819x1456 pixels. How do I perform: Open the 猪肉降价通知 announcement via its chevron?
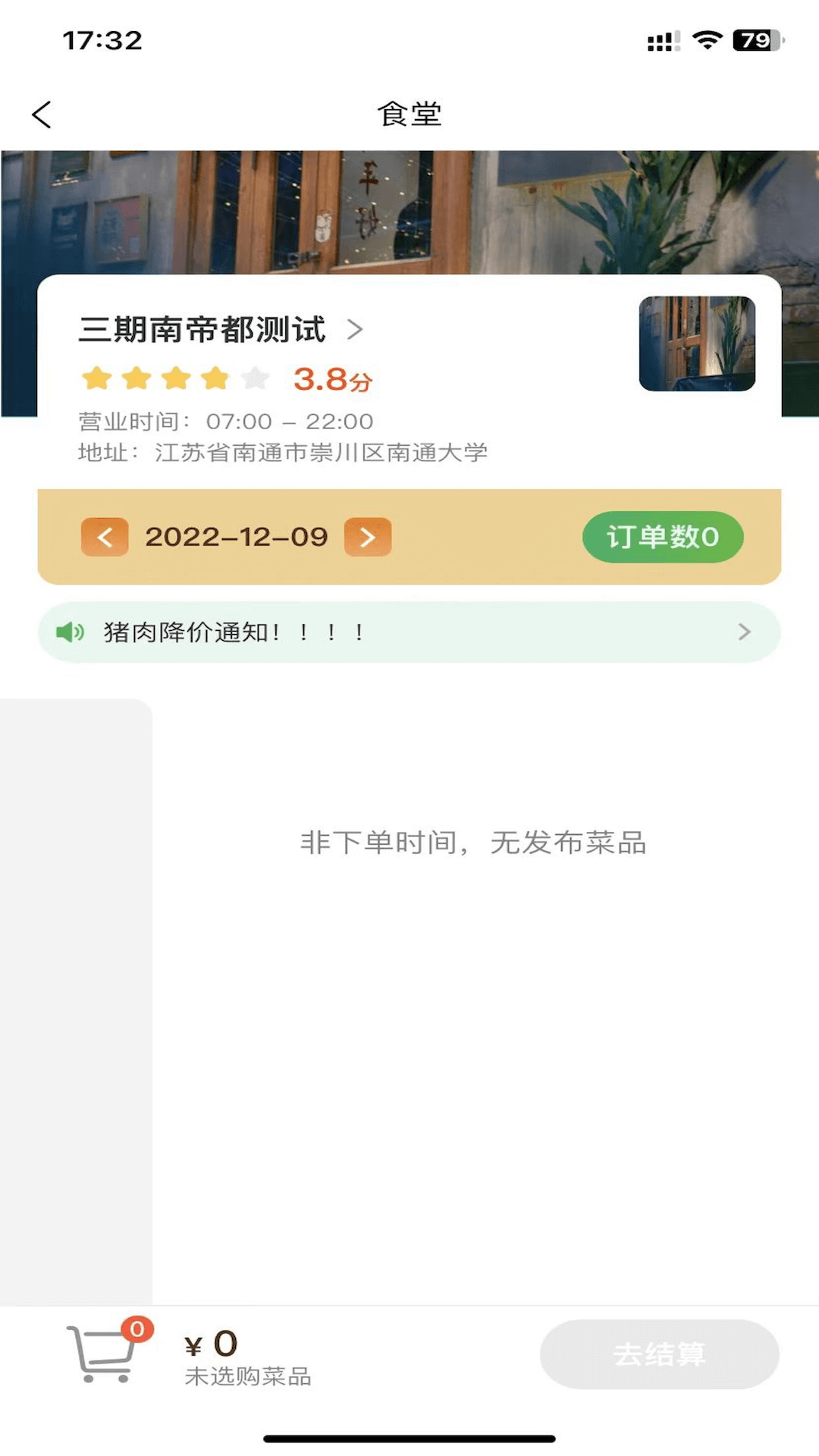click(744, 631)
